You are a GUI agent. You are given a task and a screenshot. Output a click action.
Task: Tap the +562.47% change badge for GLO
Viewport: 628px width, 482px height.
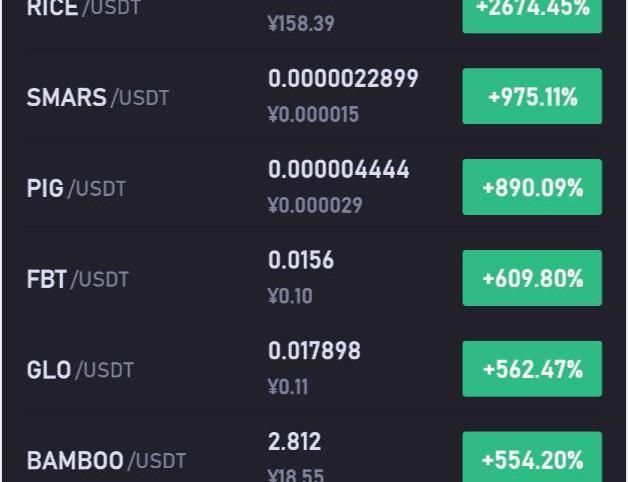[x=532, y=369]
